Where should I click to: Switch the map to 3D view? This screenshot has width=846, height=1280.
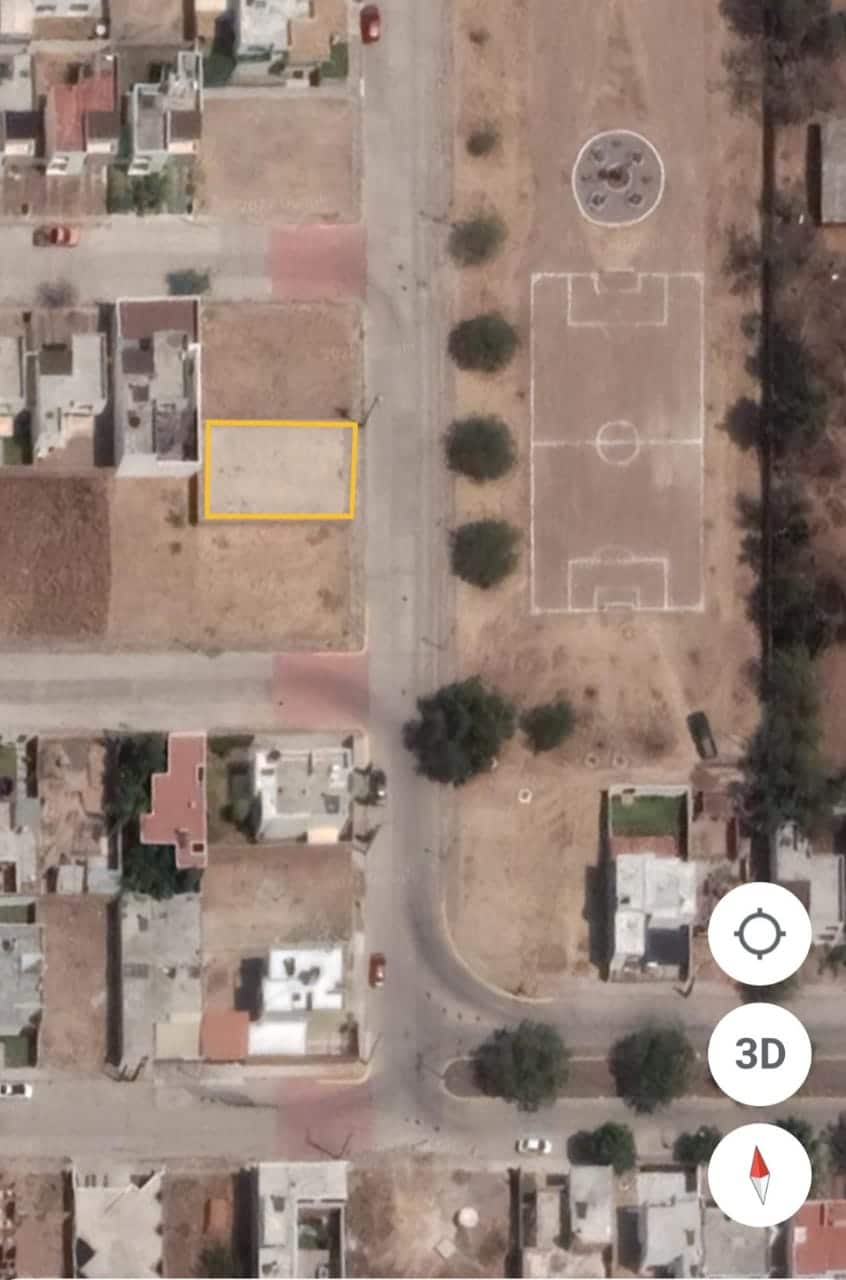click(759, 1054)
